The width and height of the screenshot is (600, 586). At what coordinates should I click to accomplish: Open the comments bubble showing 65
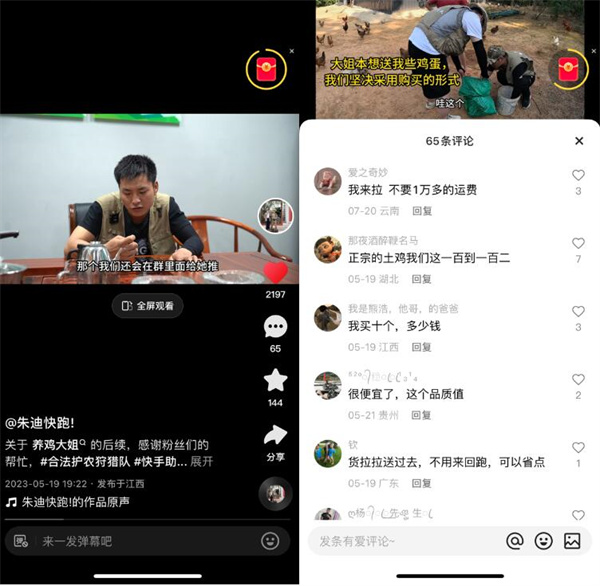point(275,327)
